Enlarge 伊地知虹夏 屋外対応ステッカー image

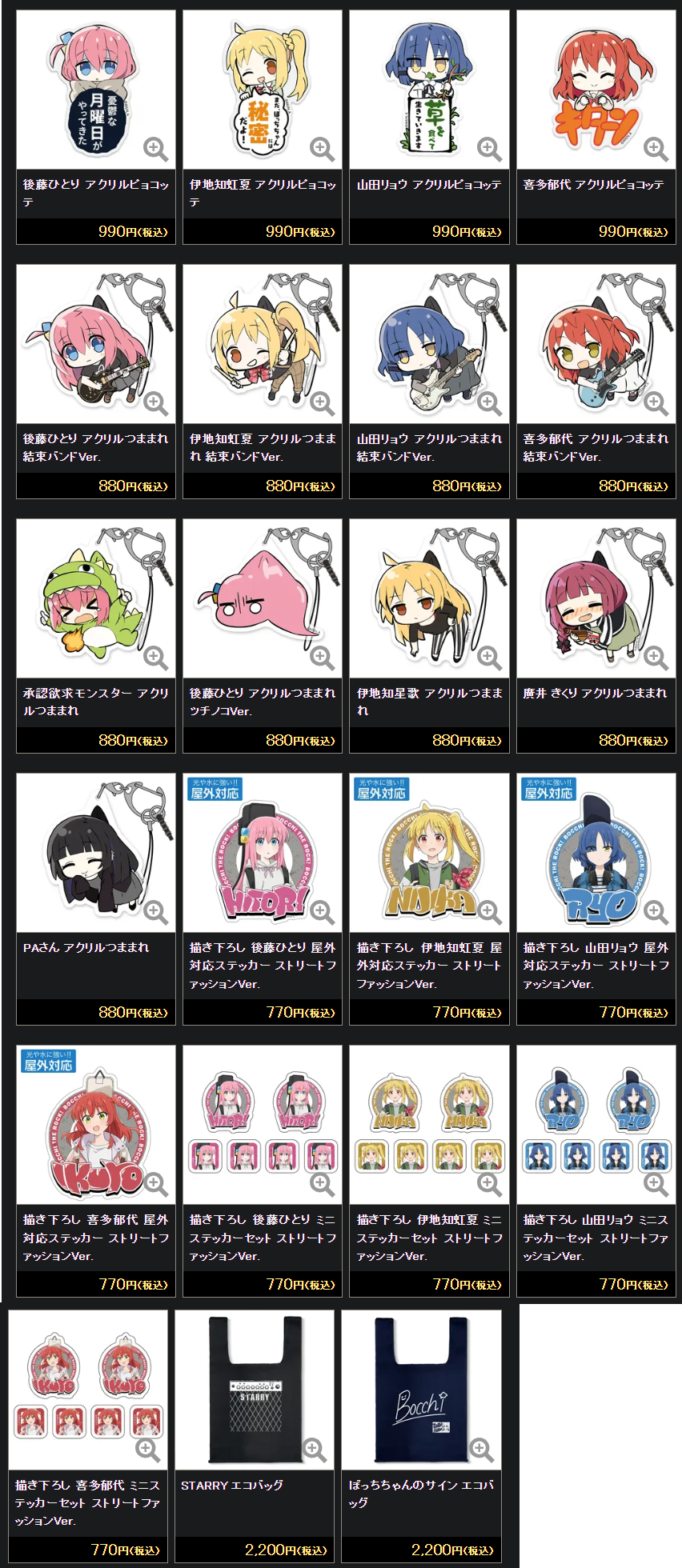tap(489, 912)
